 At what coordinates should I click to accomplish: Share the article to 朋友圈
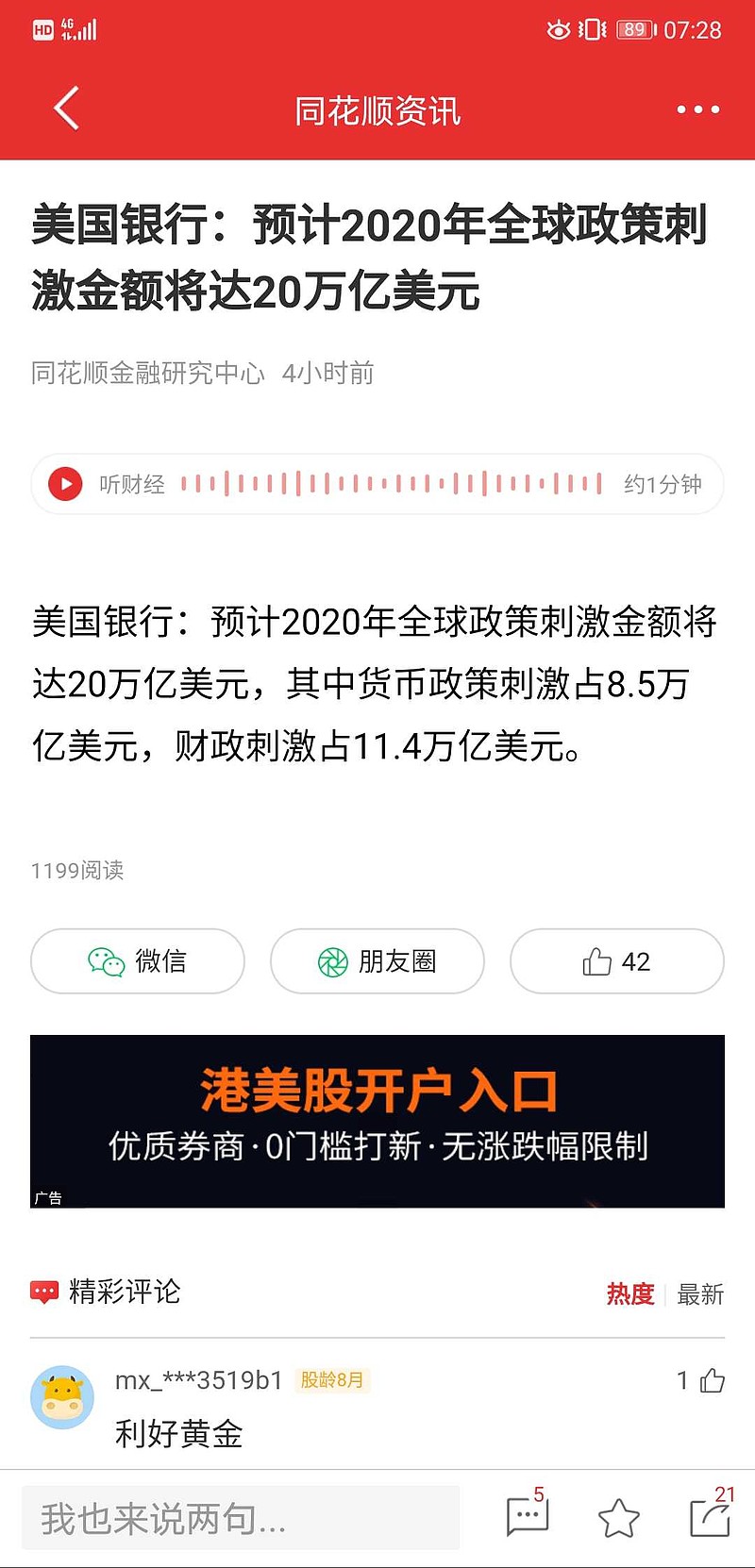point(377,961)
